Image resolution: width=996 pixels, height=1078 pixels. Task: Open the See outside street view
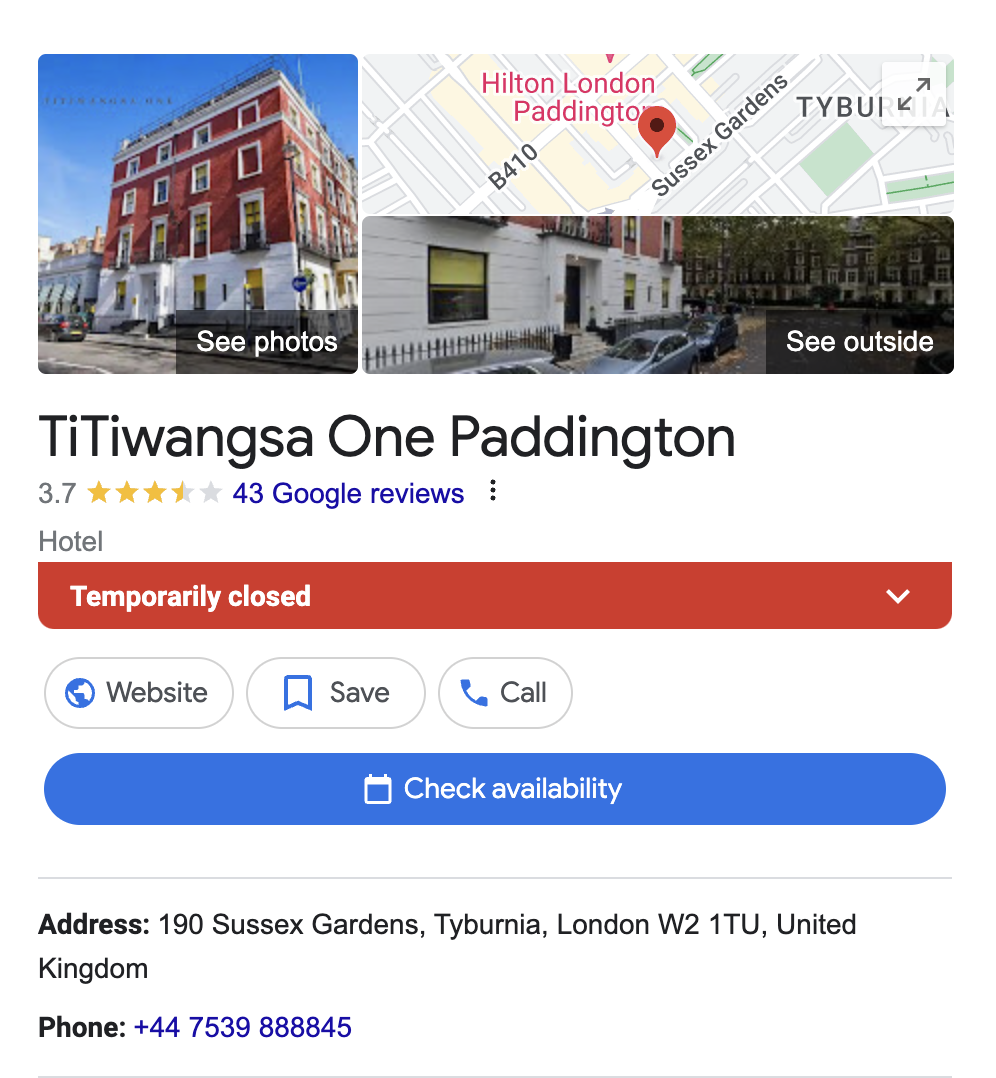(859, 342)
